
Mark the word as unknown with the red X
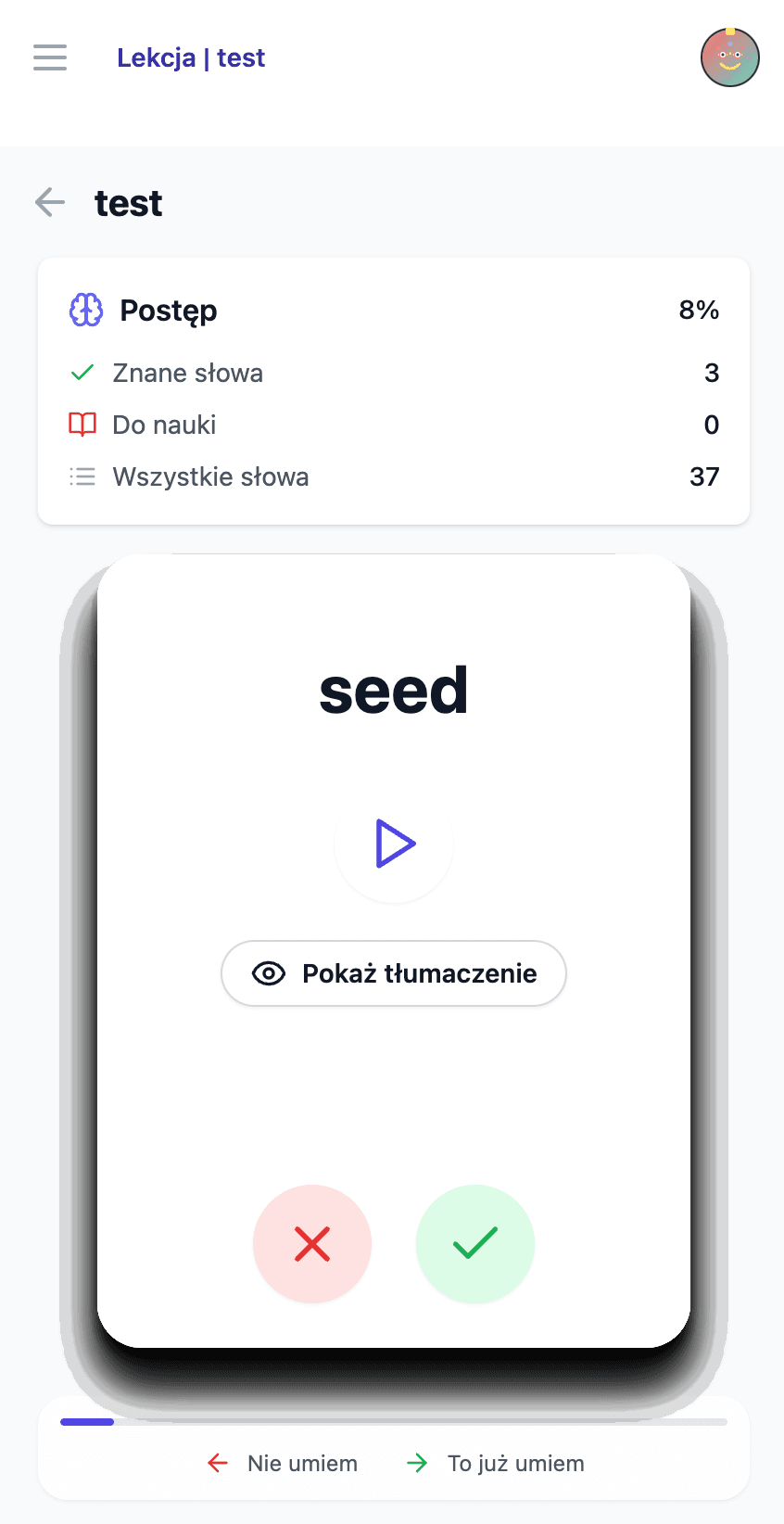(311, 1244)
